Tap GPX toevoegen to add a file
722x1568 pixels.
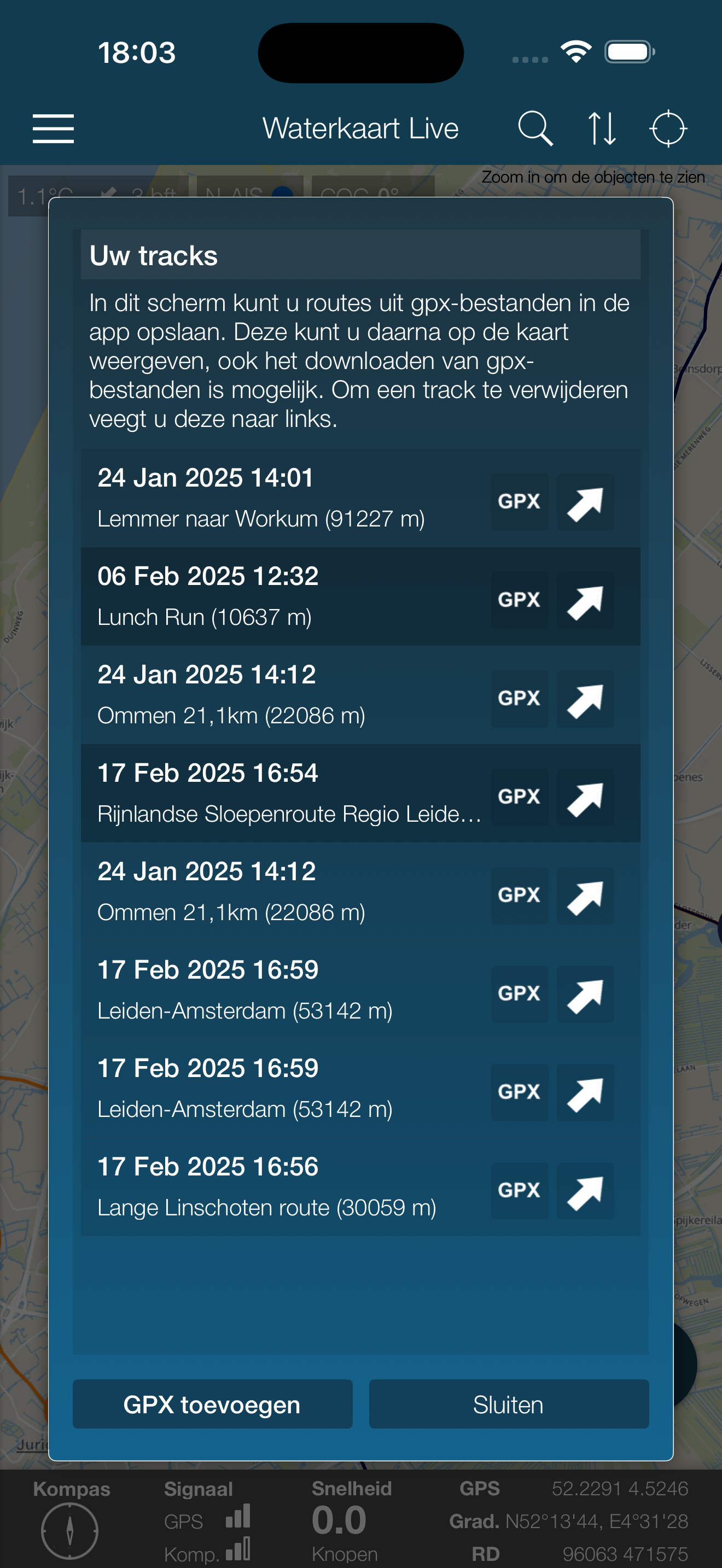click(212, 1403)
